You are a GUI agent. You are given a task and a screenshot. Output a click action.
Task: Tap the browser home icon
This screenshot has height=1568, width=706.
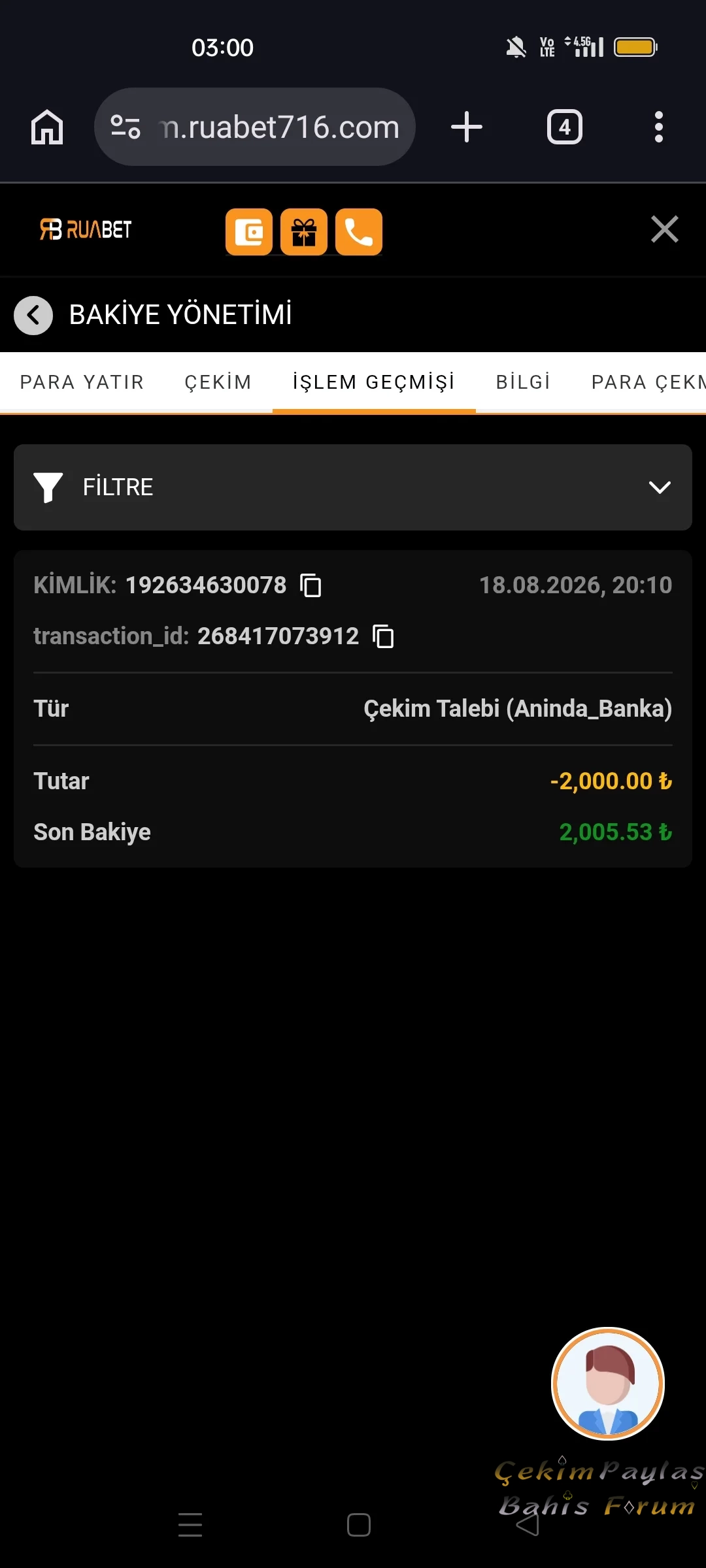[47, 127]
